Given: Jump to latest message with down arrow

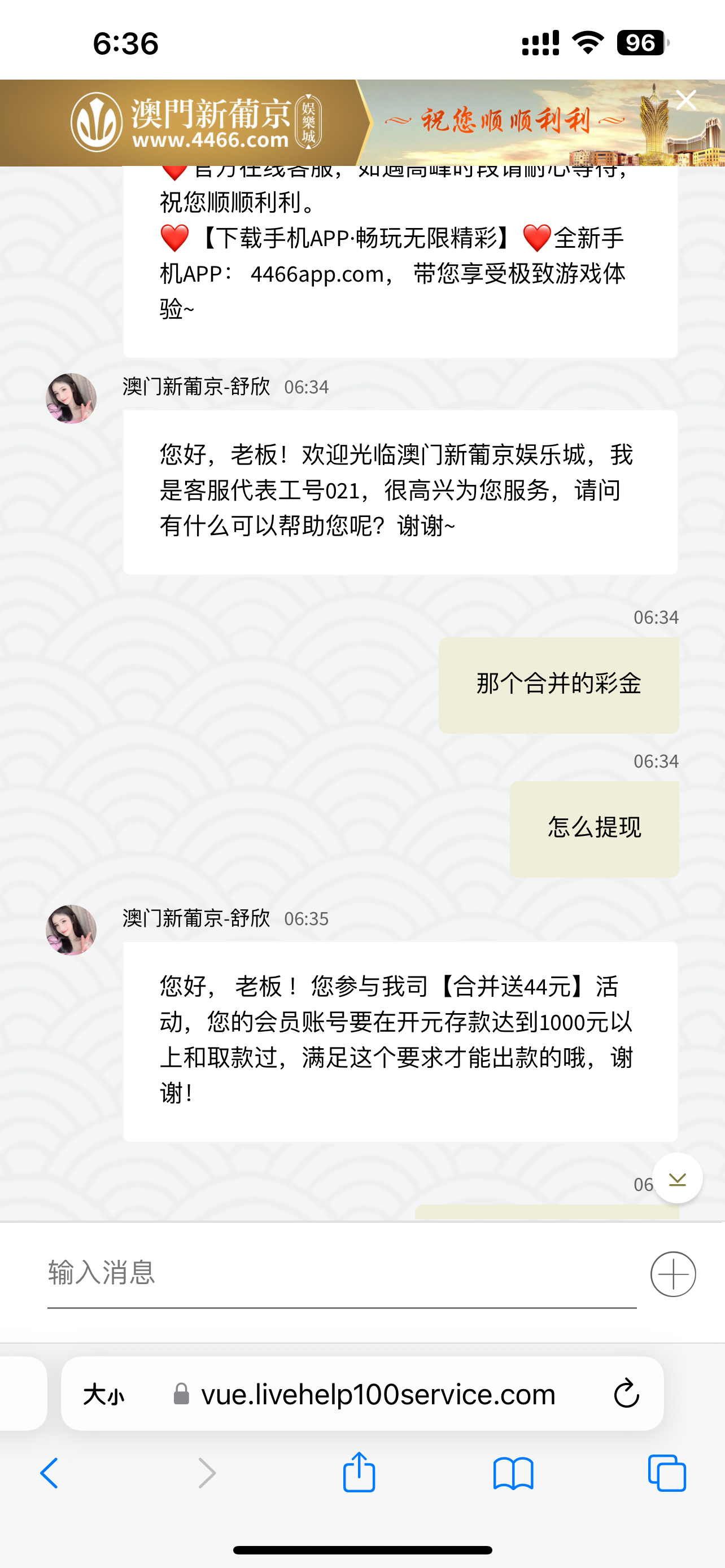Looking at the screenshot, I should [677, 1179].
